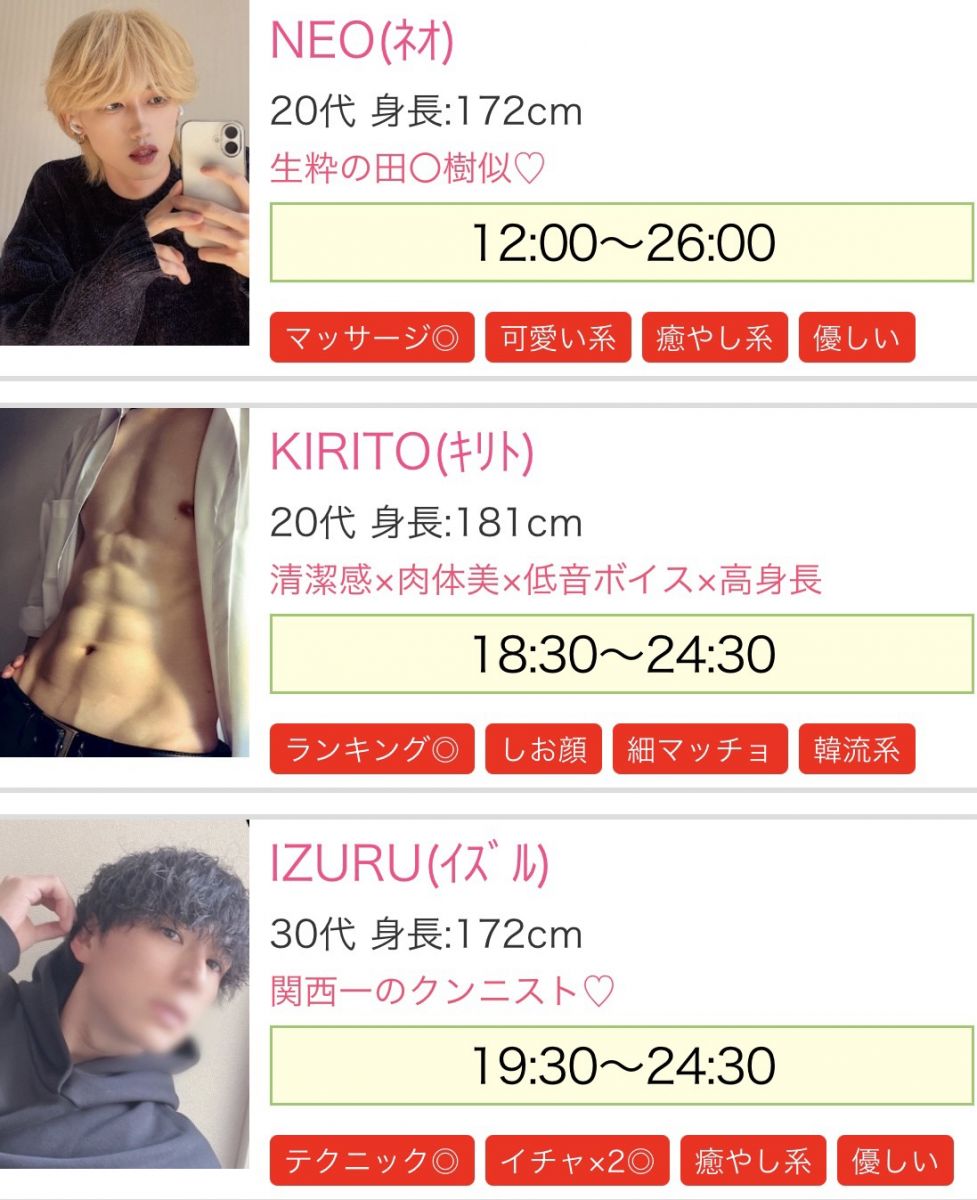The width and height of the screenshot is (977, 1200).
Task: Select the イチャ×2◎ tag
Action: [577, 1161]
